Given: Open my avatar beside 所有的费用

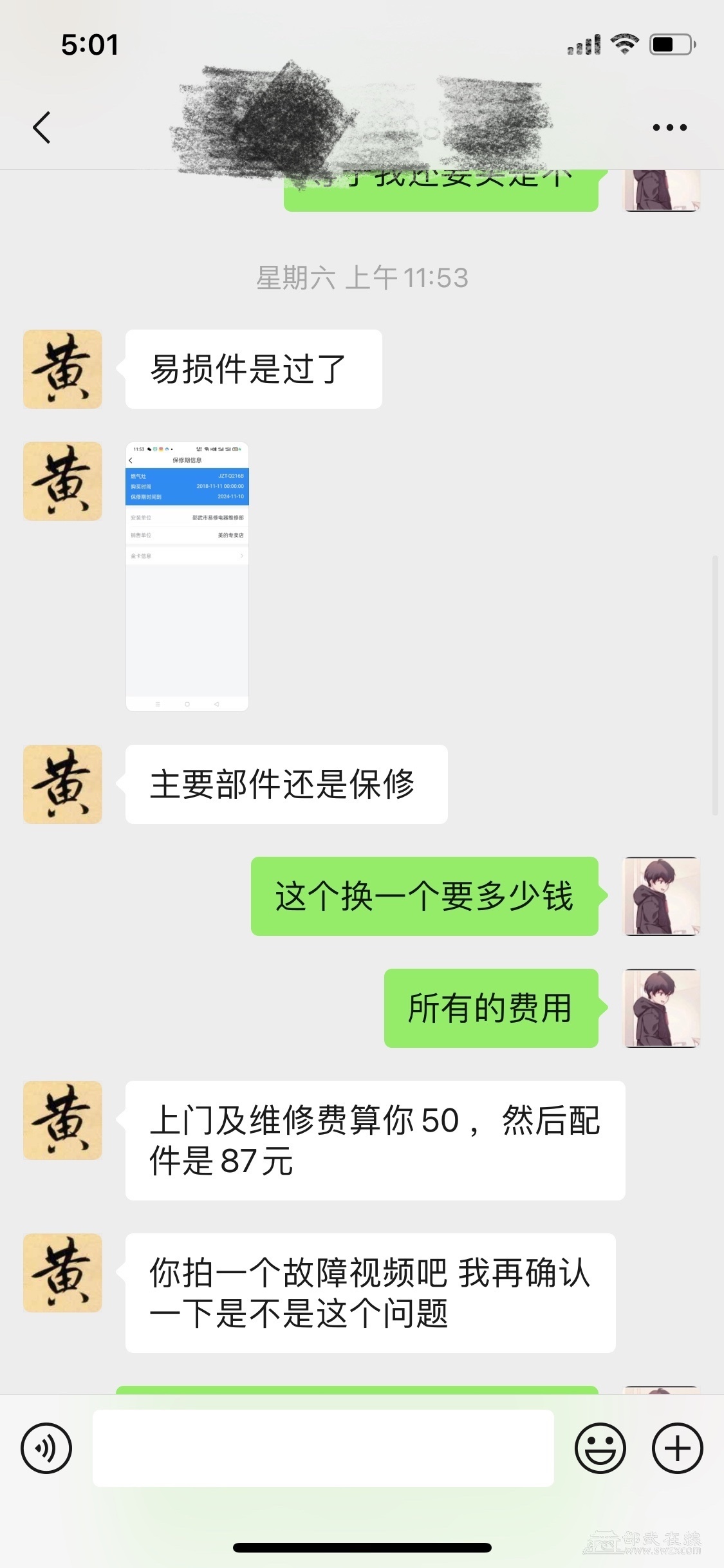Looking at the screenshot, I should (662, 1008).
